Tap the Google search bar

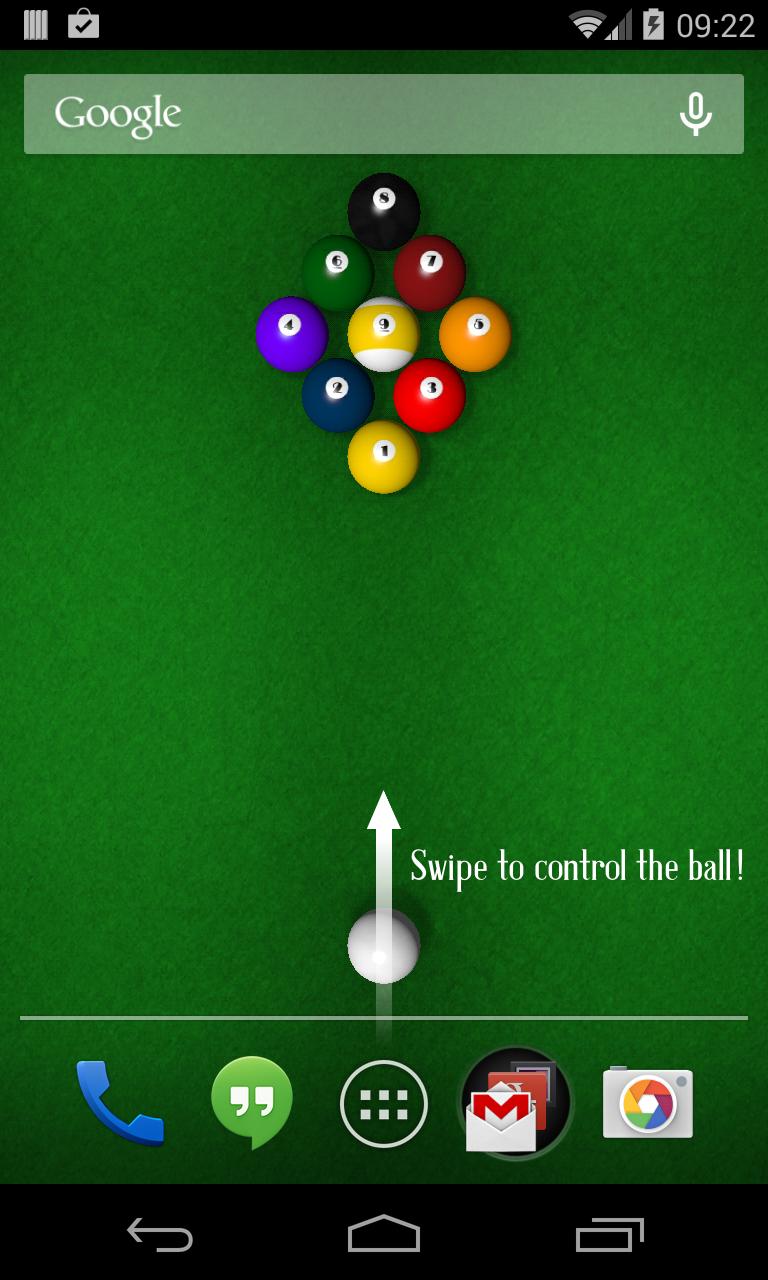(x=383, y=114)
